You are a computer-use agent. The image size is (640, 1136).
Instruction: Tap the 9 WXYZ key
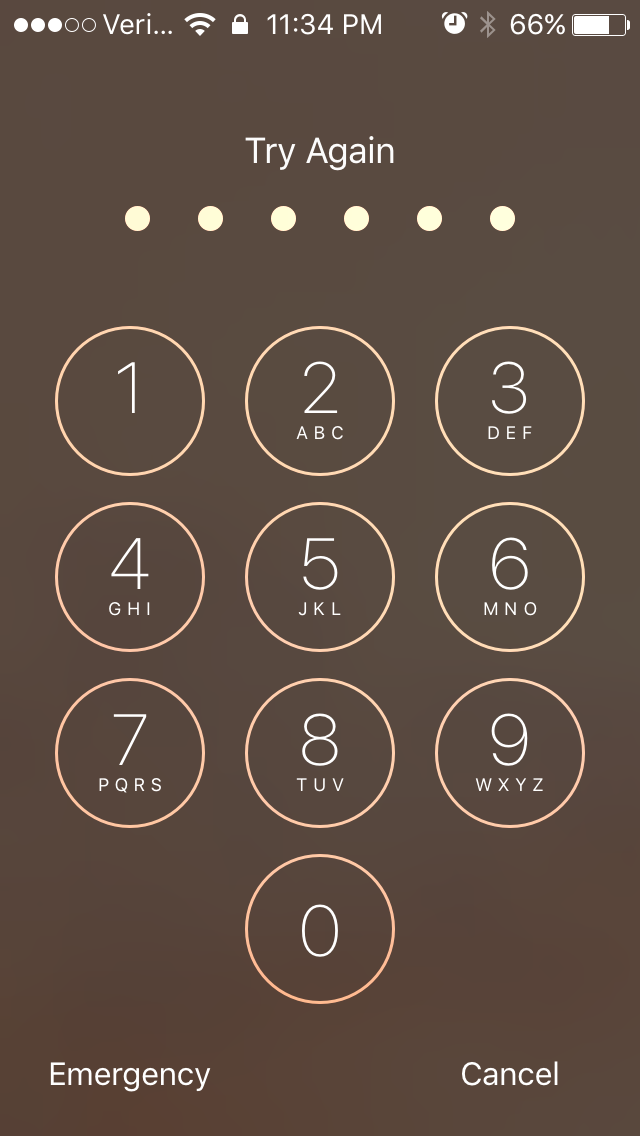pyautogui.click(x=510, y=753)
